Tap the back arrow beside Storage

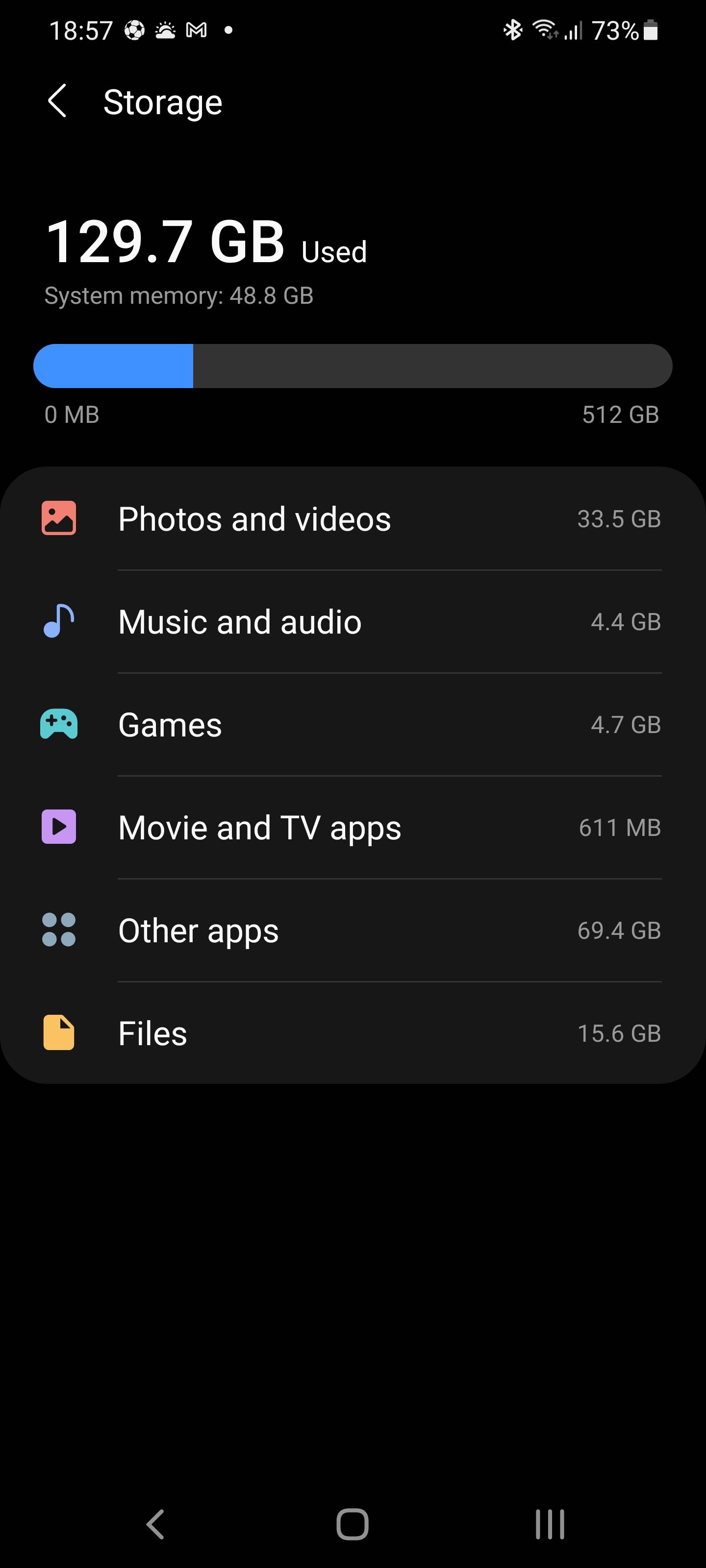tap(58, 101)
